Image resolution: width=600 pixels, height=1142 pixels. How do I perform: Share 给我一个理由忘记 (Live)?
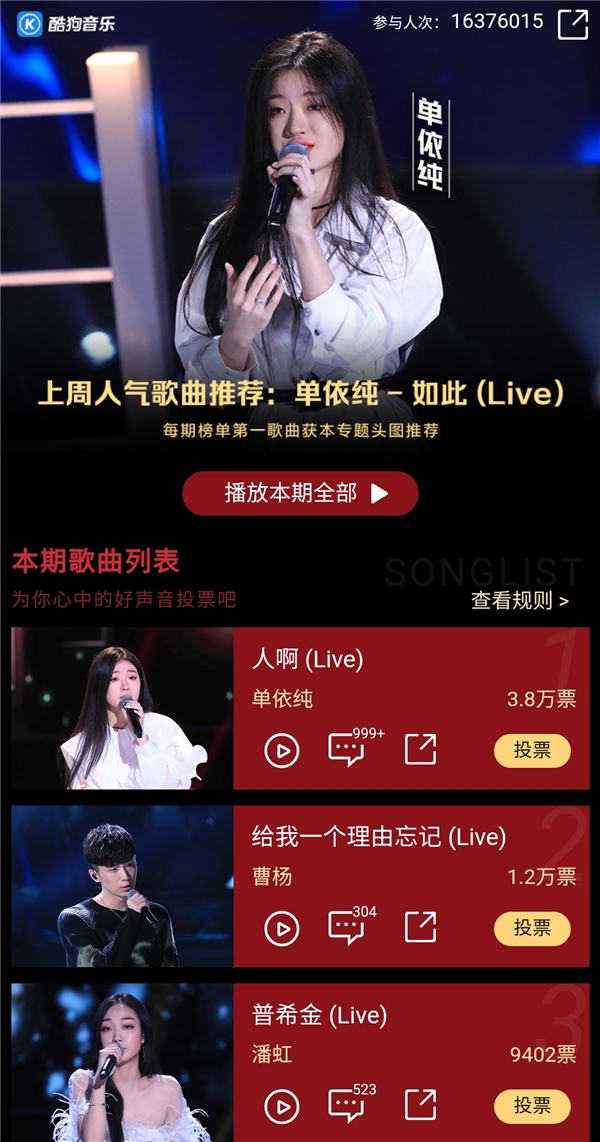pyautogui.click(x=420, y=928)
